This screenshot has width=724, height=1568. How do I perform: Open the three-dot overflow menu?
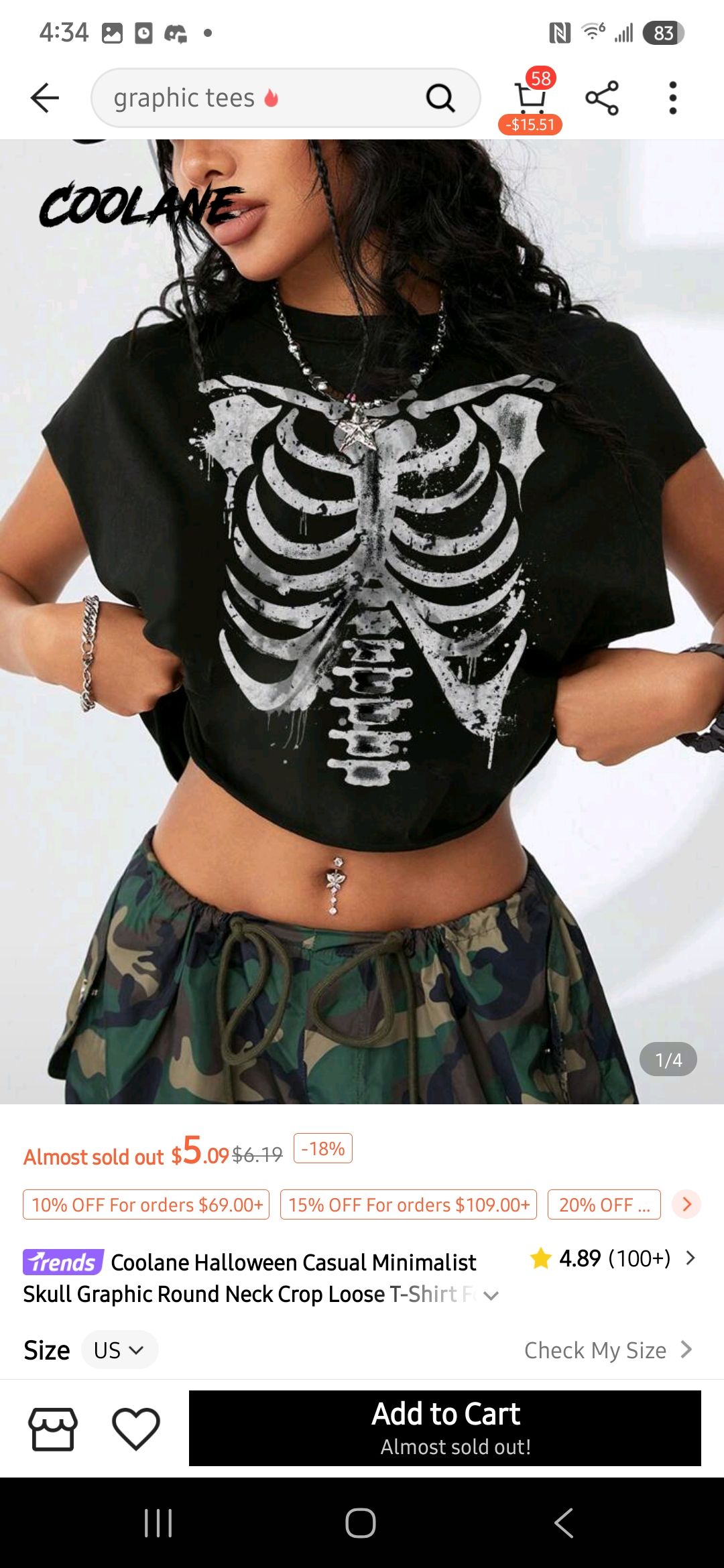point(672,98)
